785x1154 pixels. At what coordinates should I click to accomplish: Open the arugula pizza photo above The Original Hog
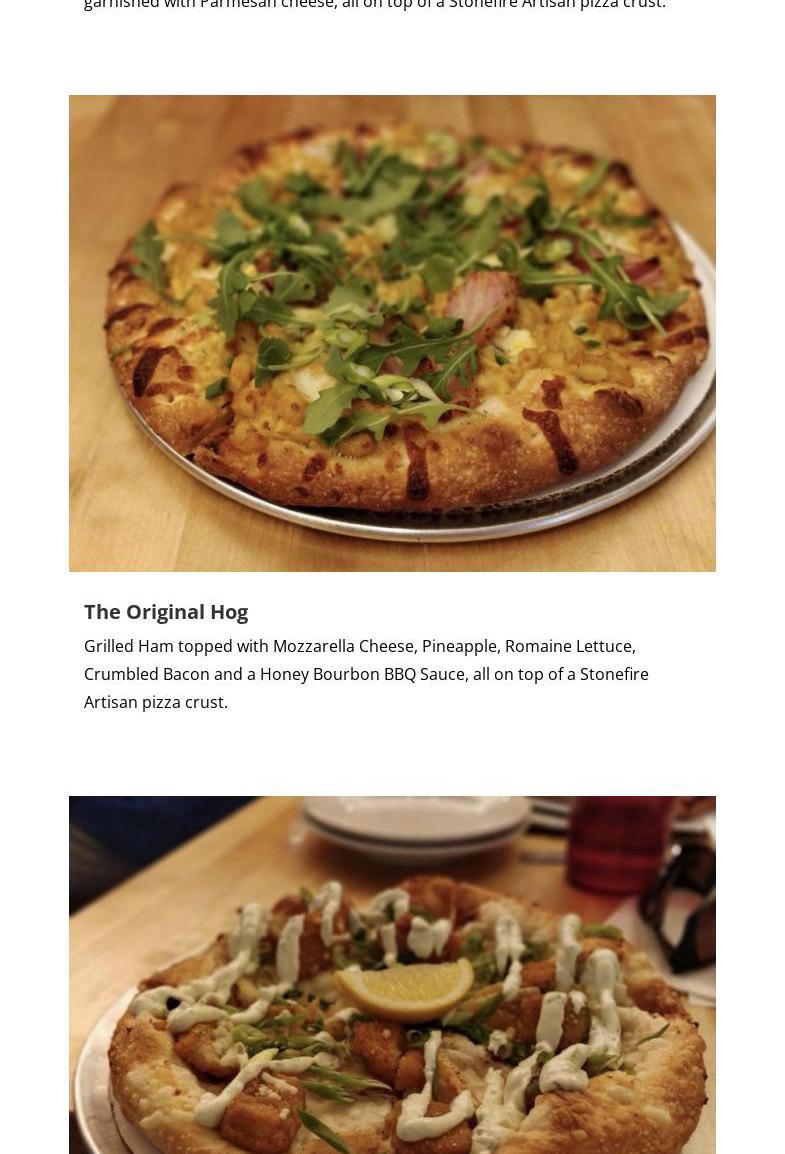pyautogui.click(x=392, y=333)
